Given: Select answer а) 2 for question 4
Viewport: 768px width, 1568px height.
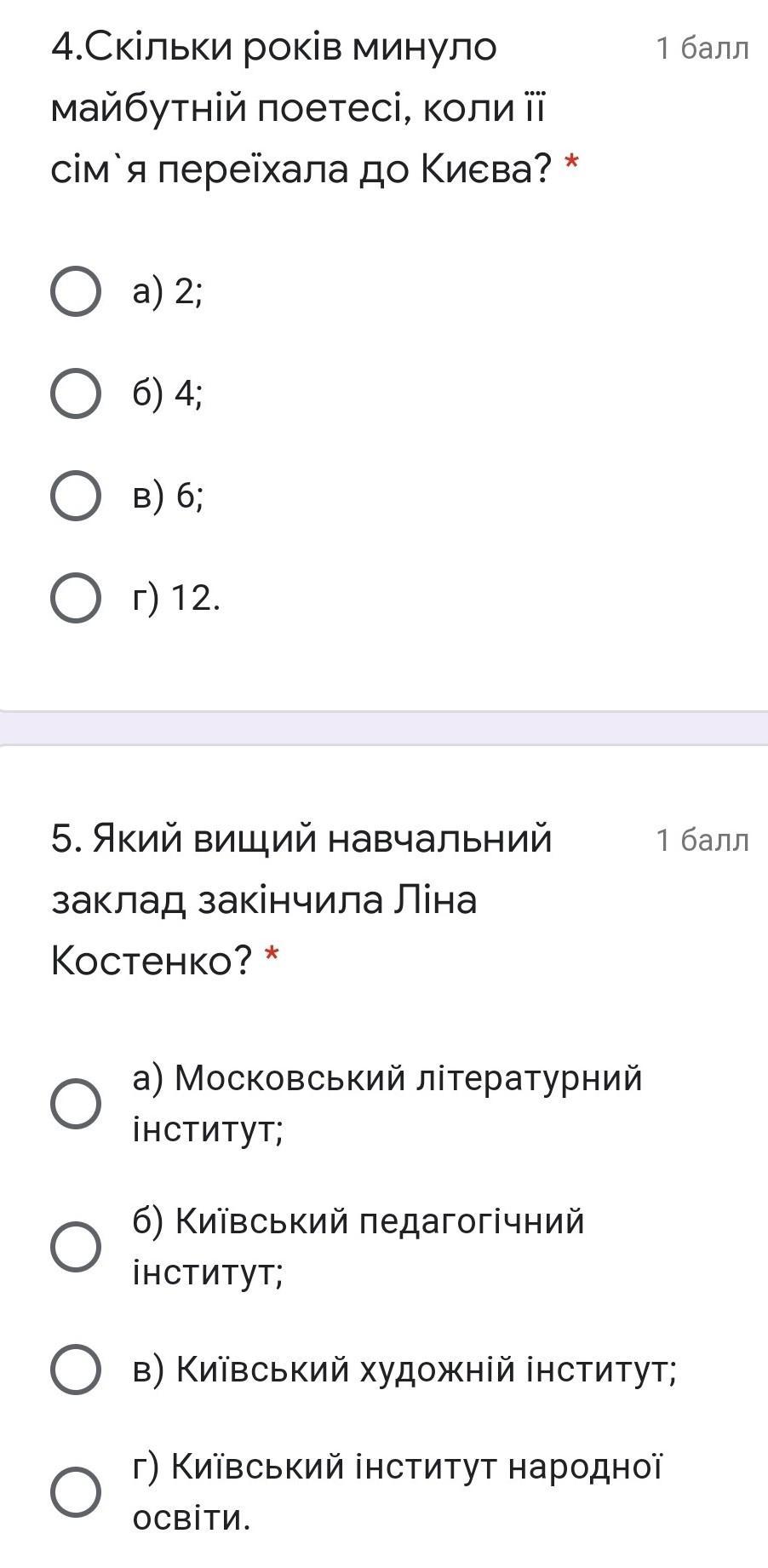Looking at the screenshot, I should (76, 291).
